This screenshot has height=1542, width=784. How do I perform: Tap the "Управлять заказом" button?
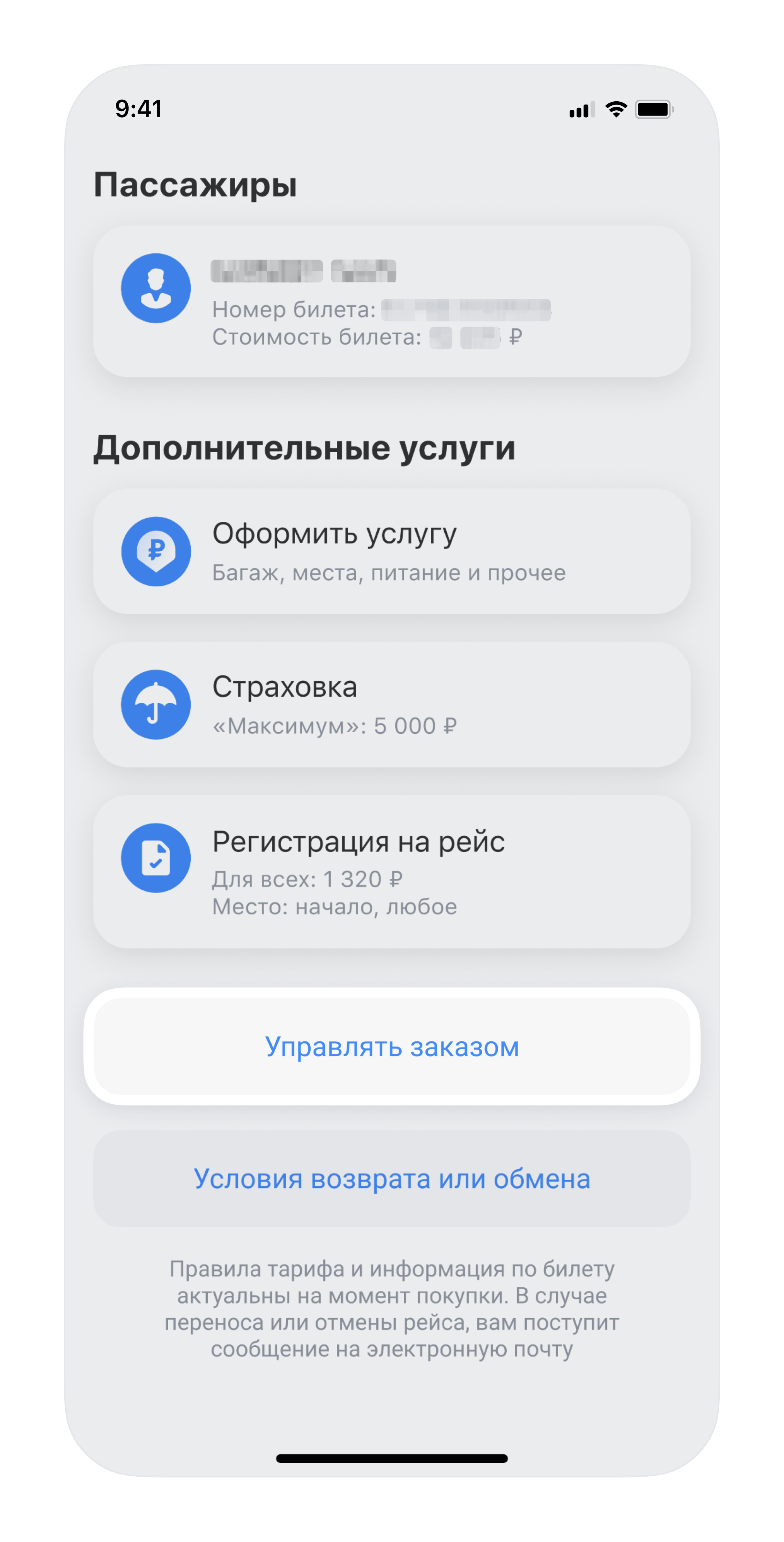[x=392, y=1046]
